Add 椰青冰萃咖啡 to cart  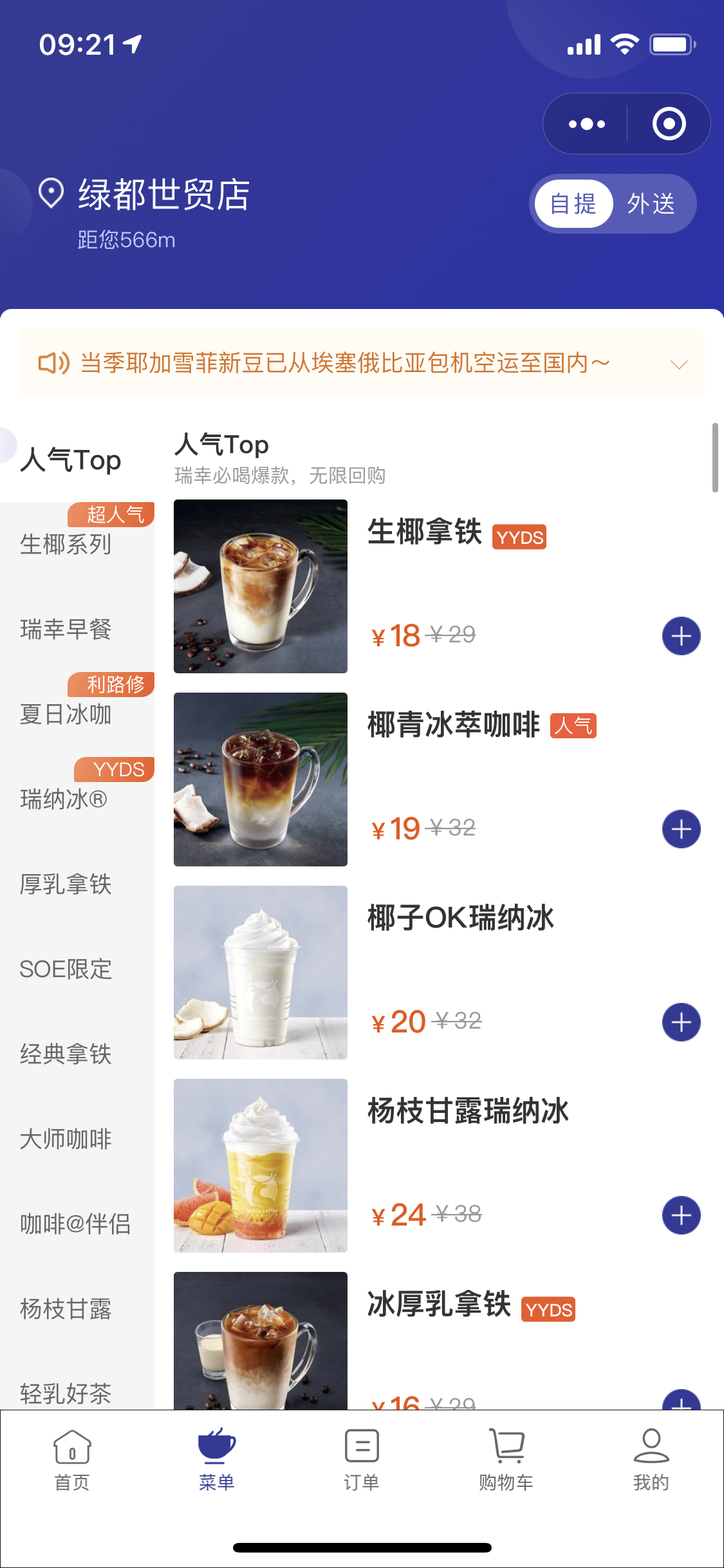pos(681,829)
